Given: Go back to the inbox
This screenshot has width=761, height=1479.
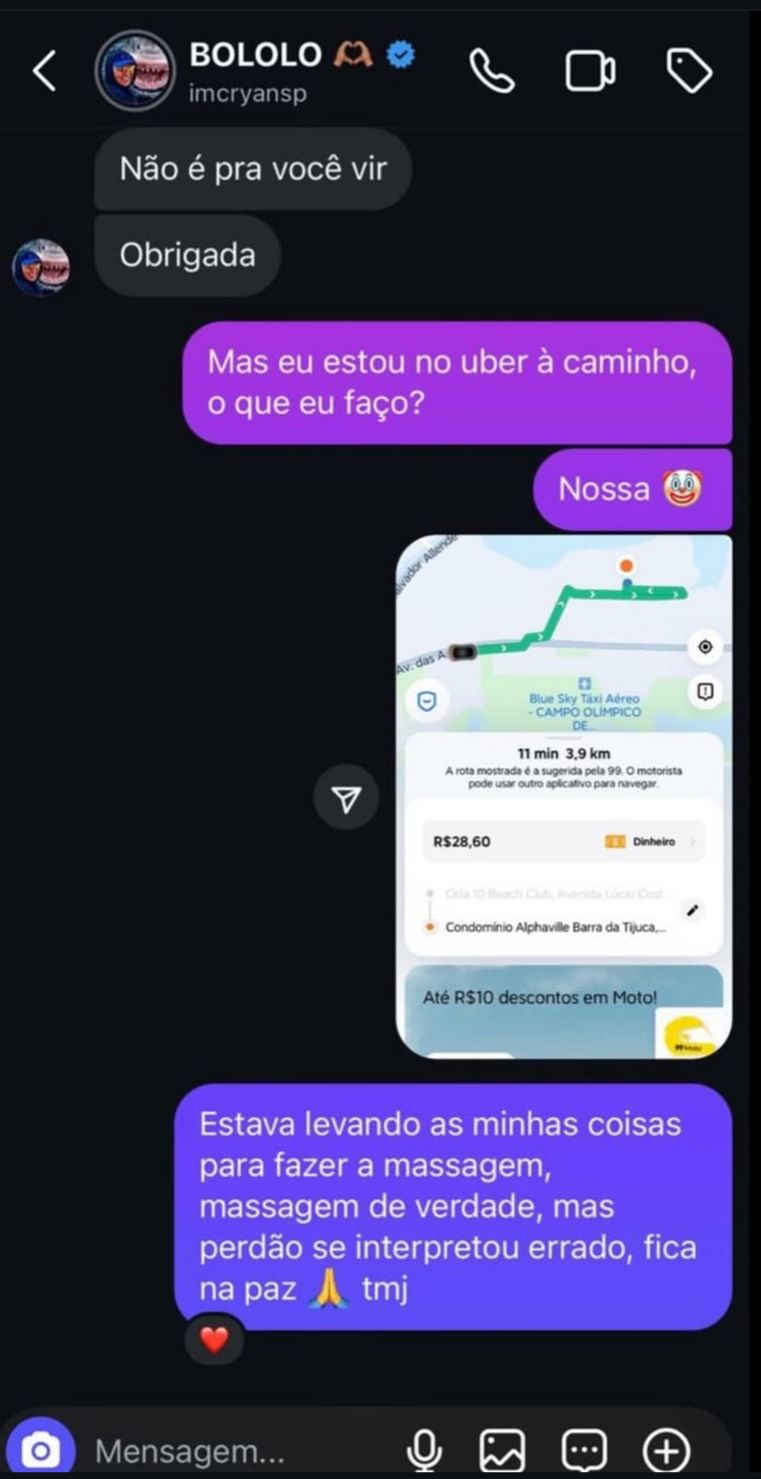Looking at the screenshot, I should tap(44, 72).
